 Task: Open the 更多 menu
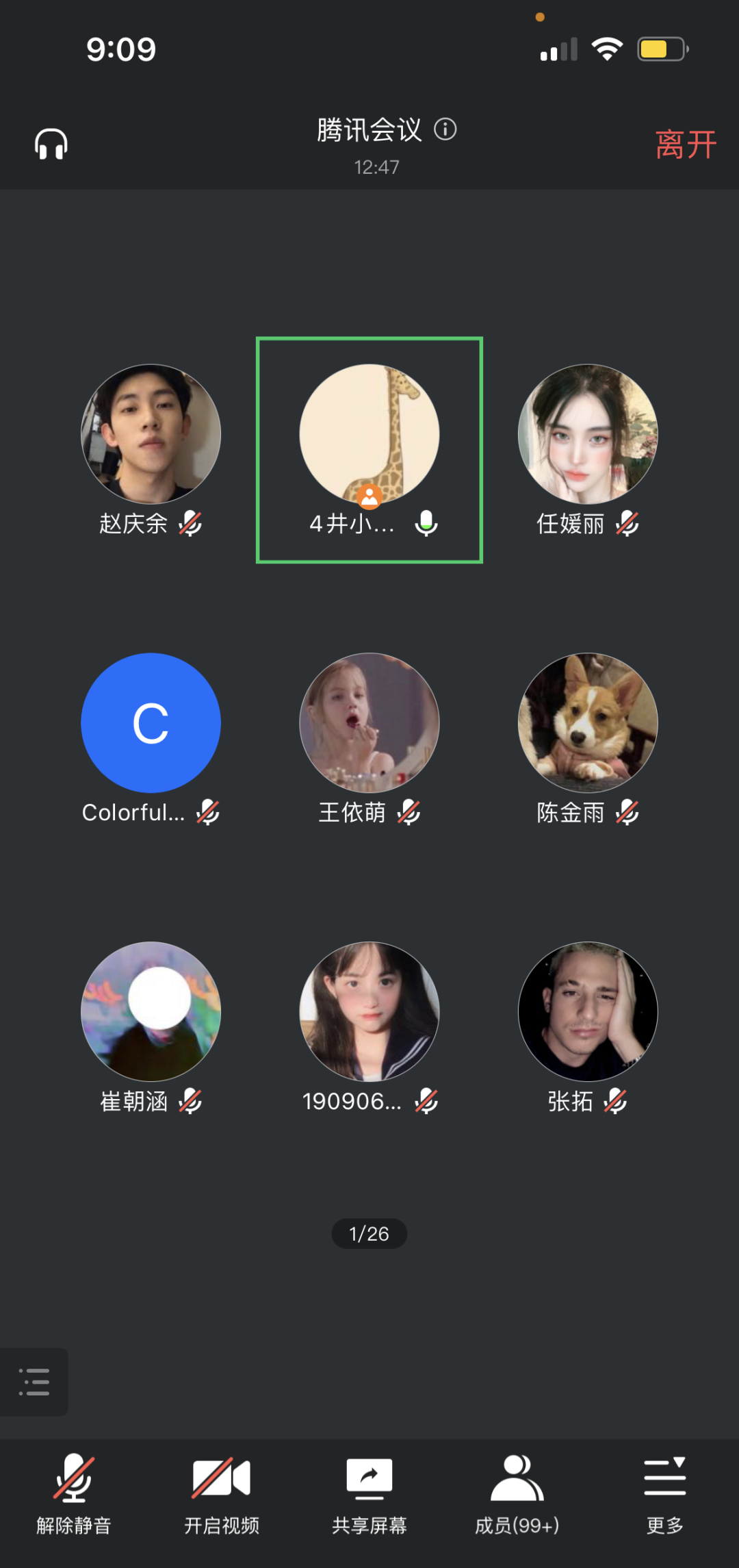(665, 1494)
